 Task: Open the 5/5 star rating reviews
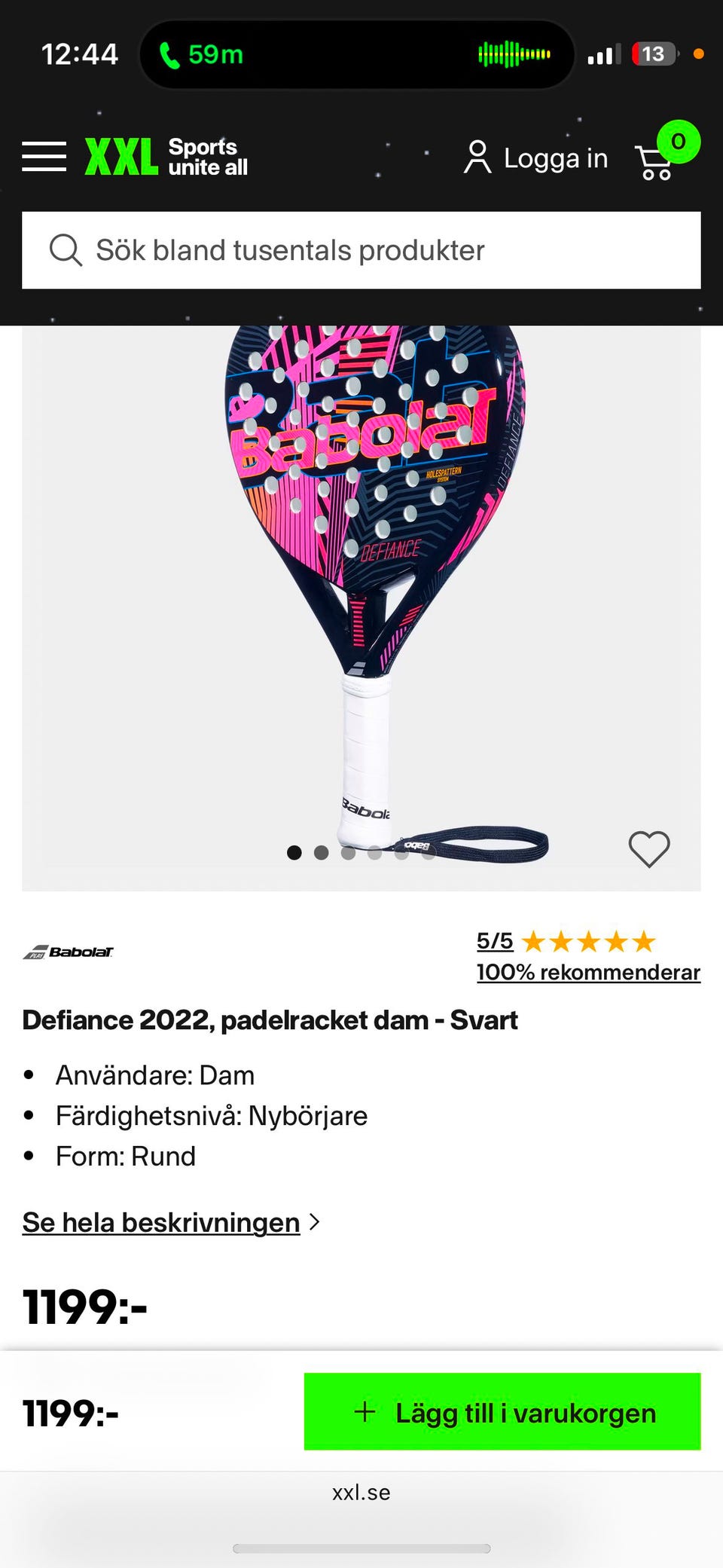566,941
